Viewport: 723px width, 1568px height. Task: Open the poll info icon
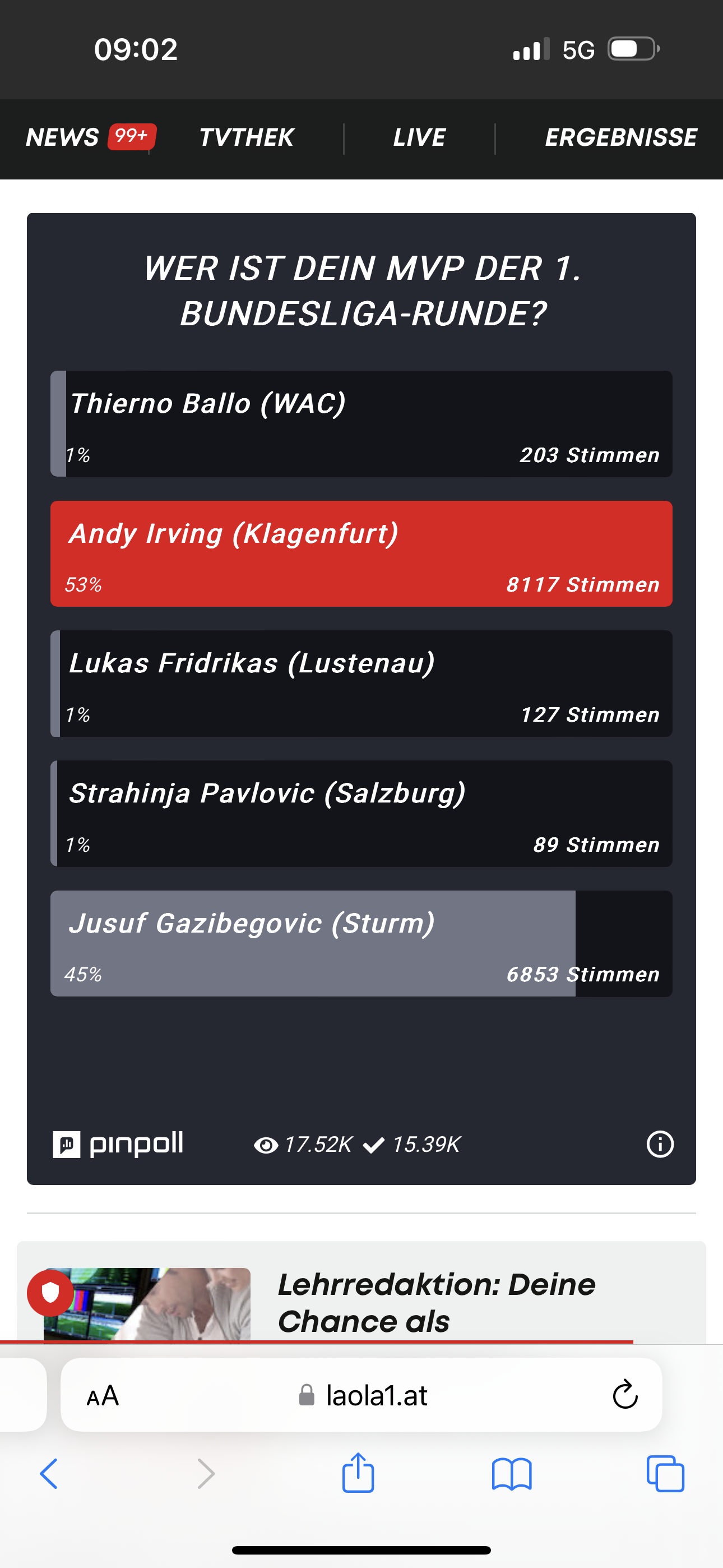click(x=660, y=1145)
